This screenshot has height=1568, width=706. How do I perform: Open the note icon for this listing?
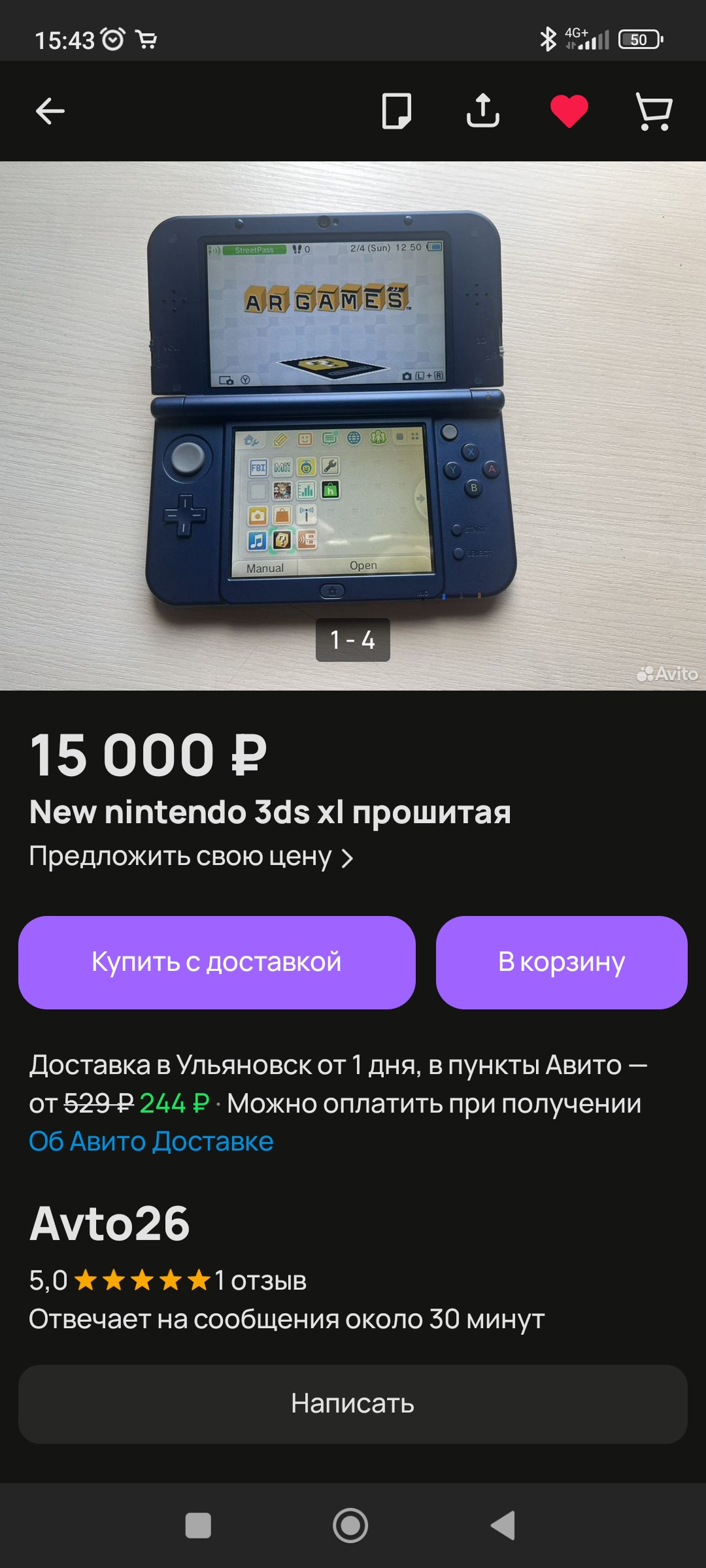[396, 111]
